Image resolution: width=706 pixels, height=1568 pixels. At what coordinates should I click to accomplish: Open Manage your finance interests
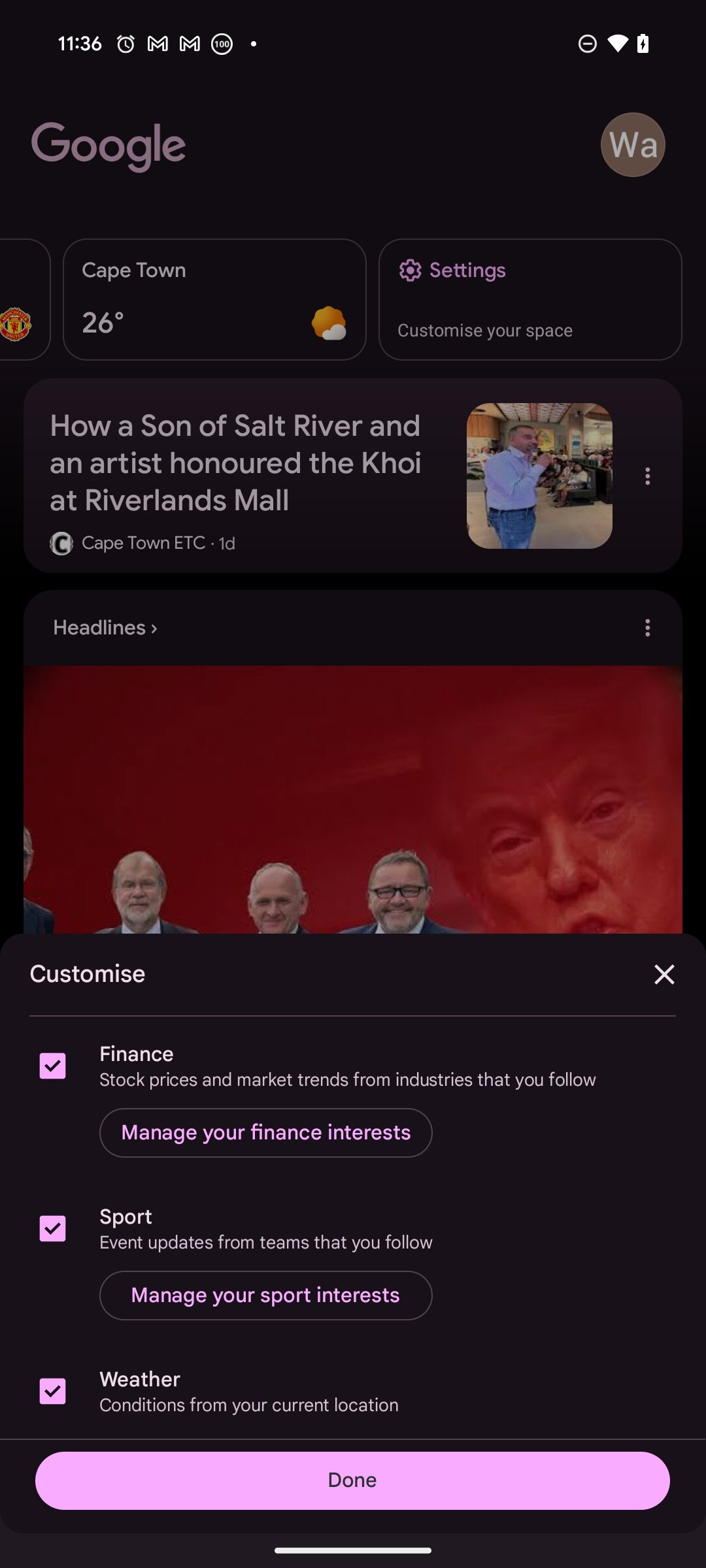click(x=265, y=1132)
